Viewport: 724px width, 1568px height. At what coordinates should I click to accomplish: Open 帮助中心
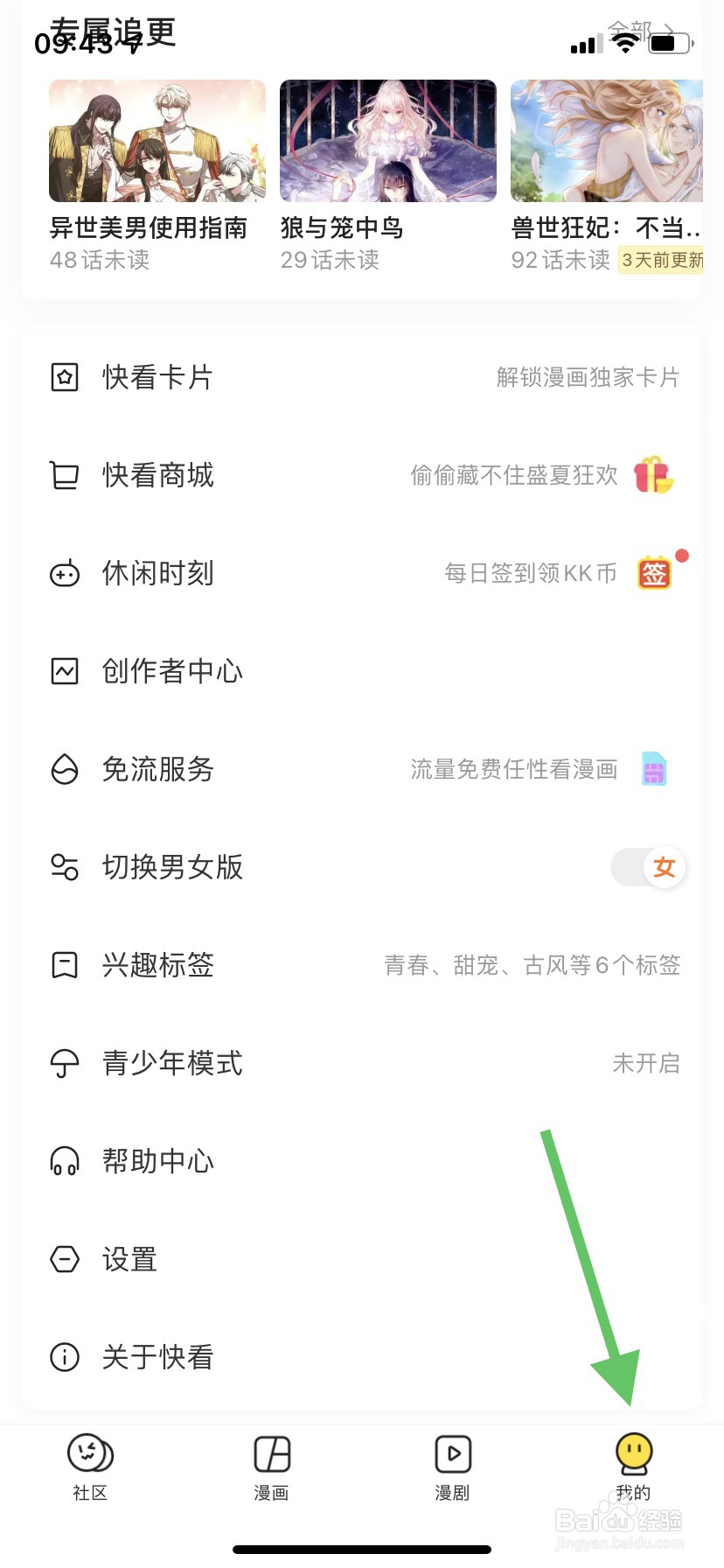(x=362, y=1161)
